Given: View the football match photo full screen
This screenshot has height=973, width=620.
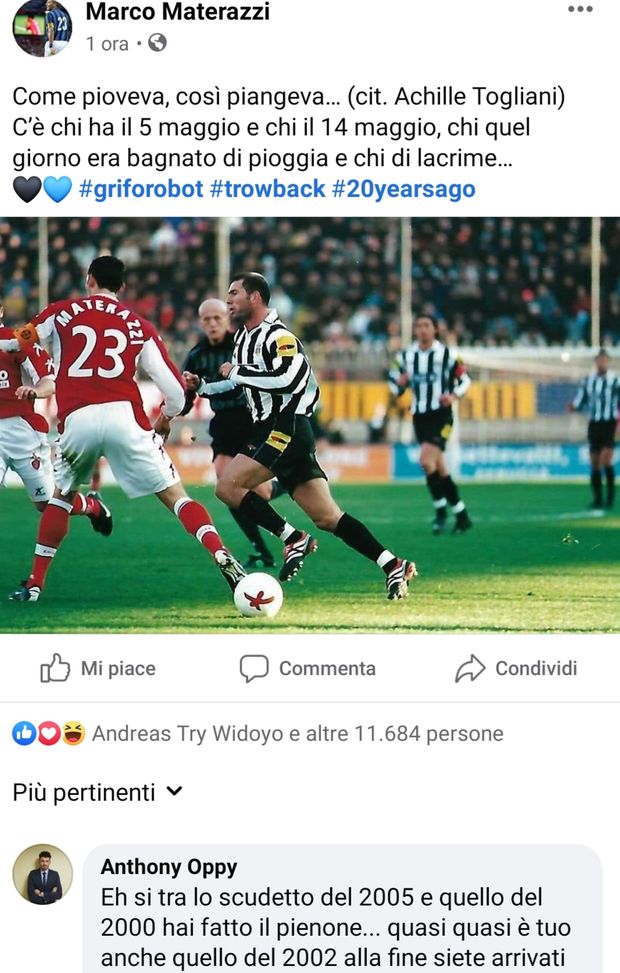Looking at the screenshot, I should (x=310, y=425).
